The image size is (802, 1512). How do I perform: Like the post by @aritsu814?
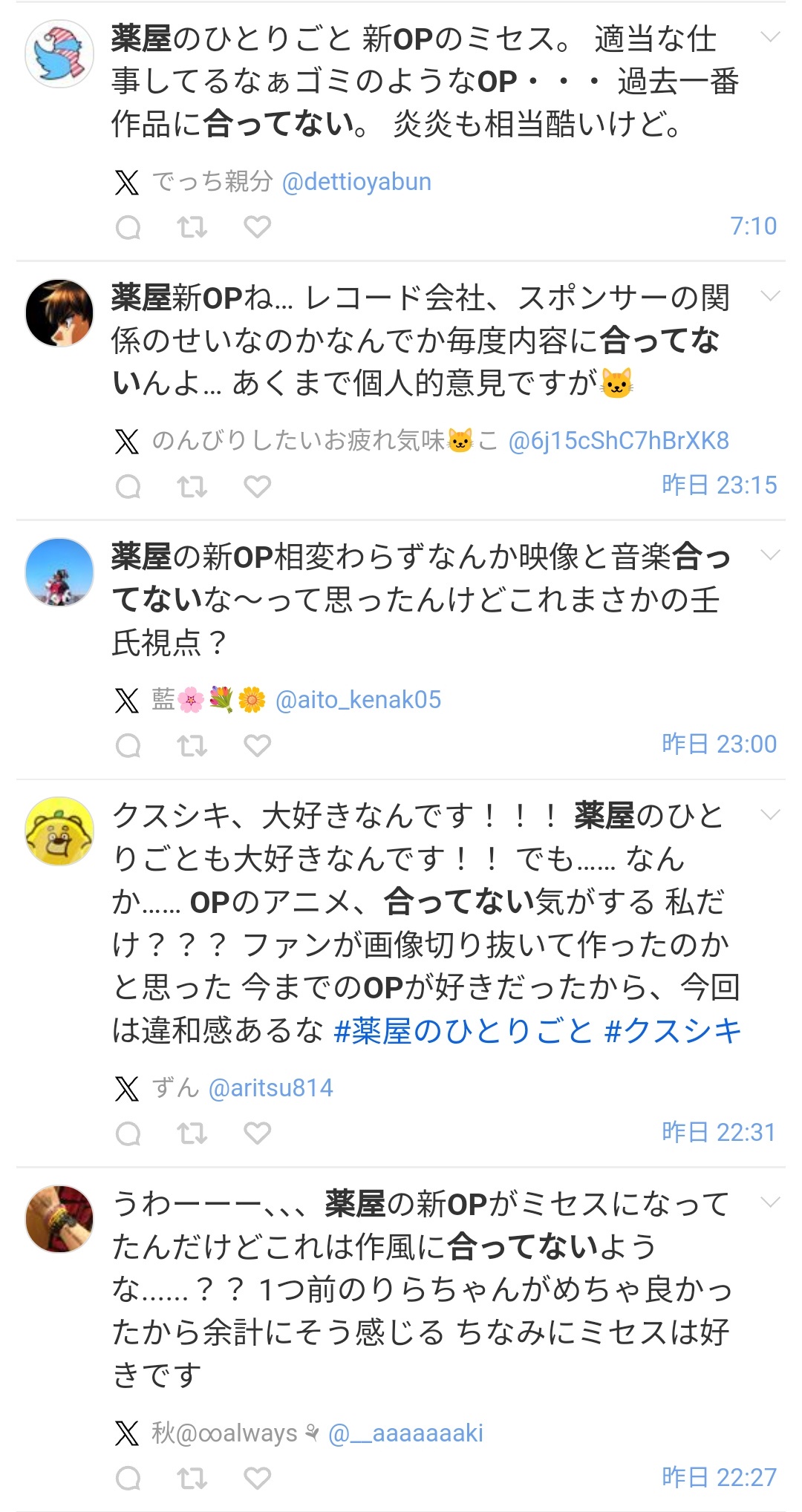pyautogui.click(x=257, y=1133)
